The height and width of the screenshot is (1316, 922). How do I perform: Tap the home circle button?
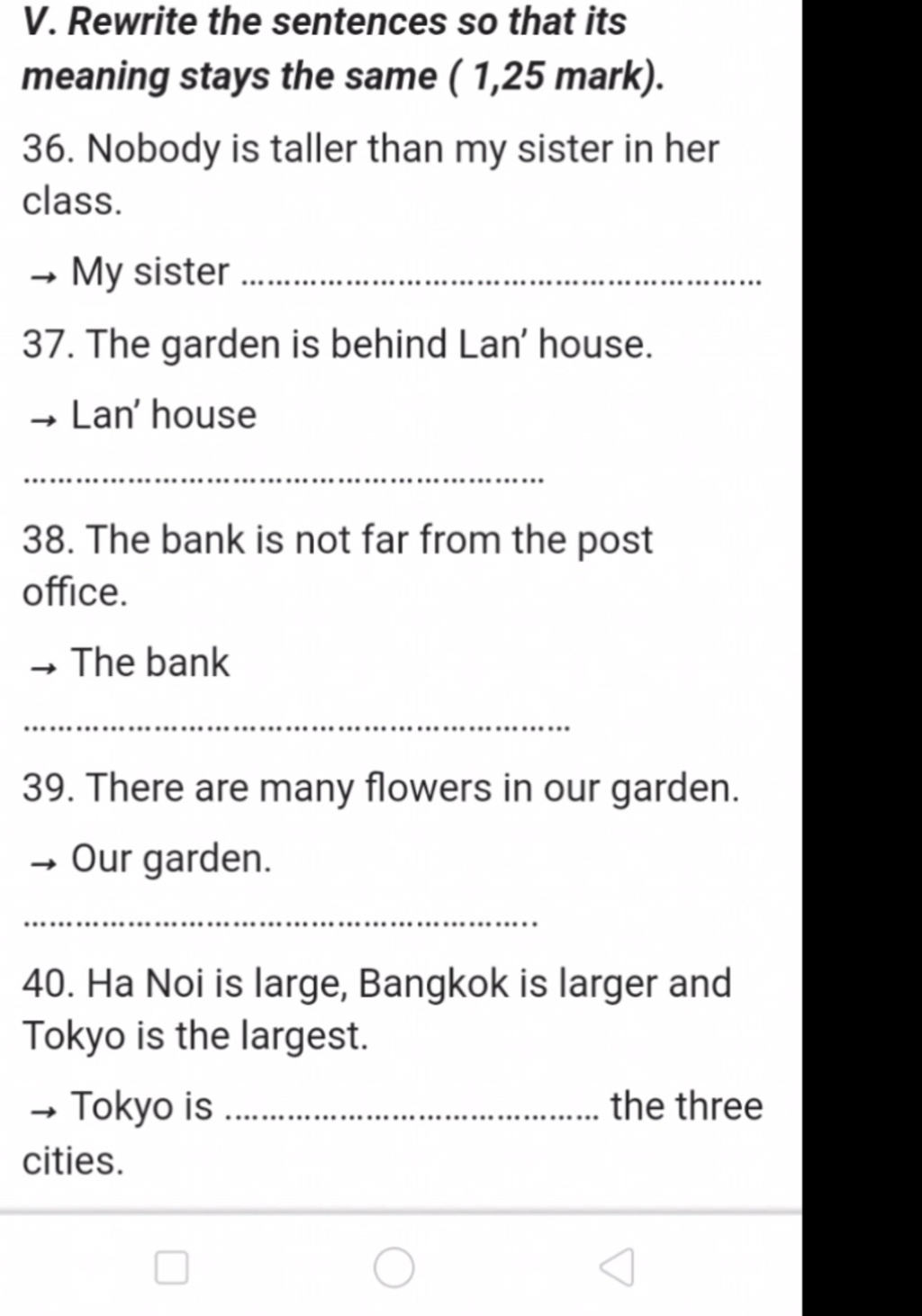click(393, 1267)
